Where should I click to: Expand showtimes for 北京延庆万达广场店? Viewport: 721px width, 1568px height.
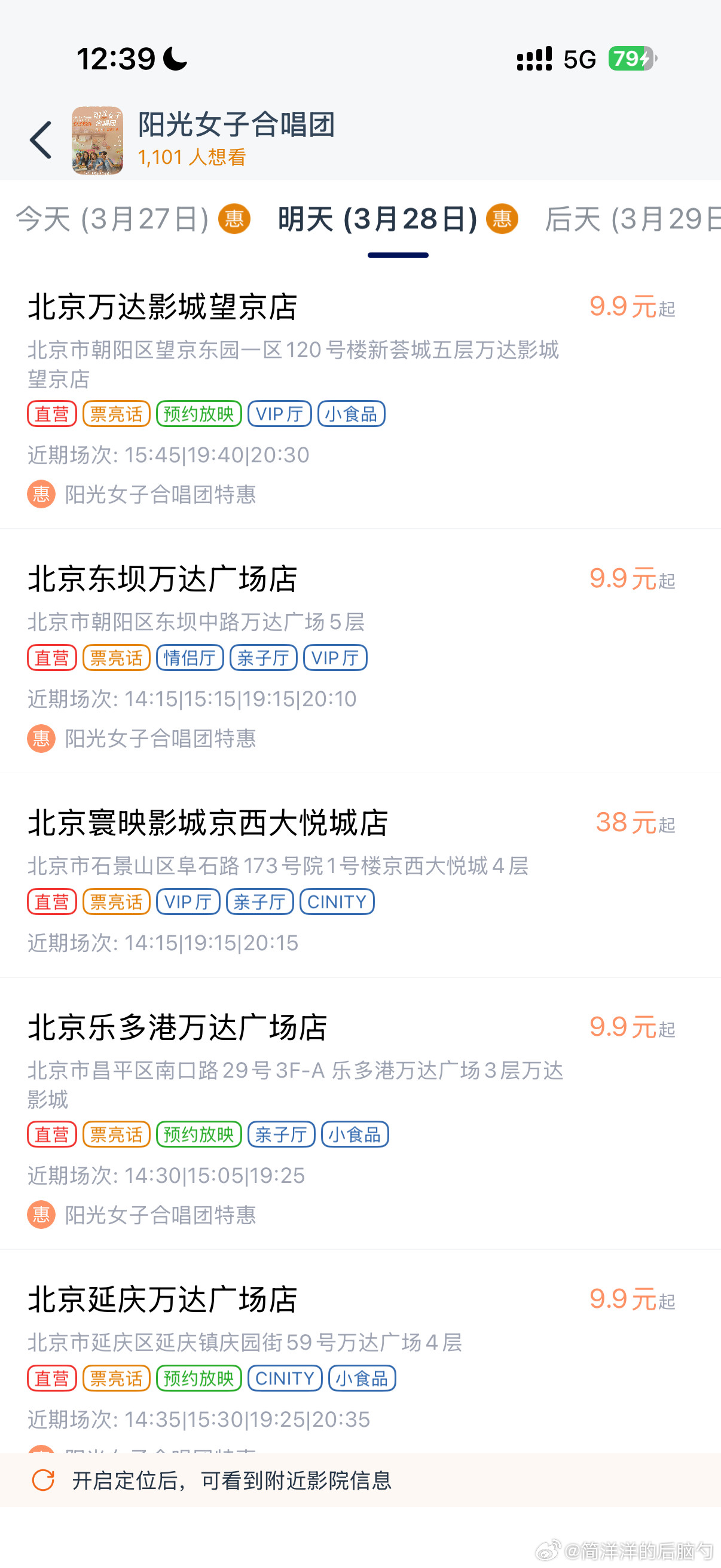click(x=201, y=1419)
